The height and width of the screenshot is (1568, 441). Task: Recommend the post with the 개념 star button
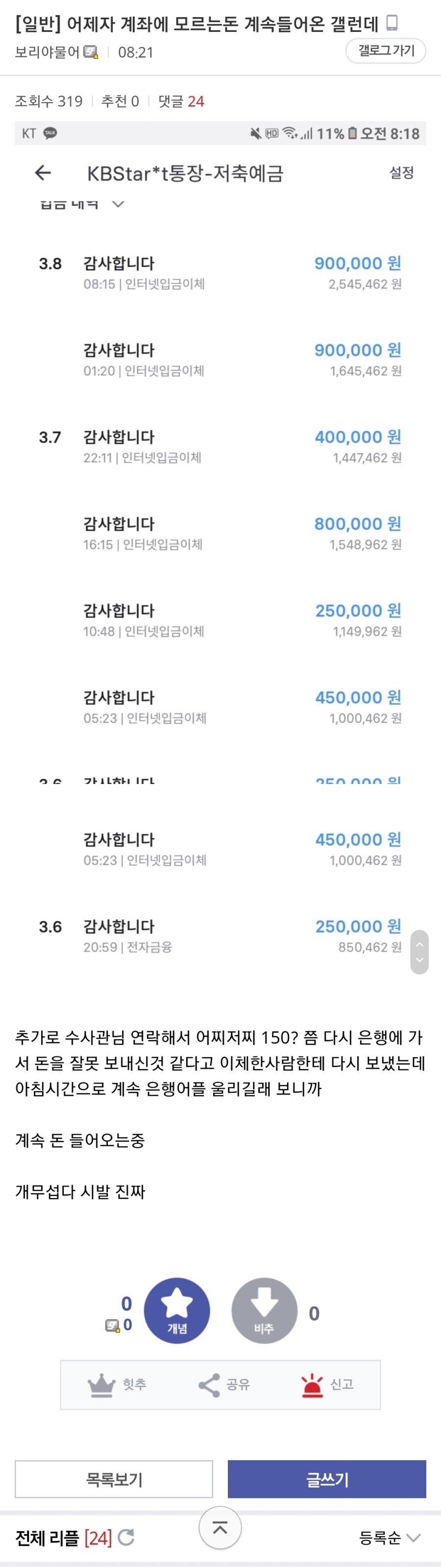176,1311
